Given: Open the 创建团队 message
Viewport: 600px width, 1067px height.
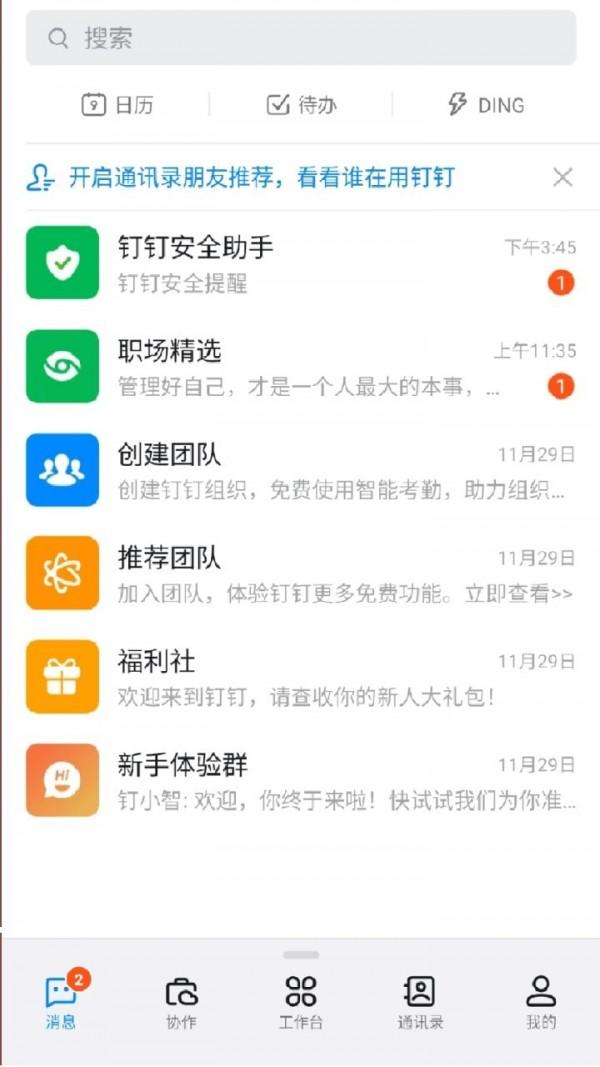Looking at the screenshot, I should pos(300,470).
